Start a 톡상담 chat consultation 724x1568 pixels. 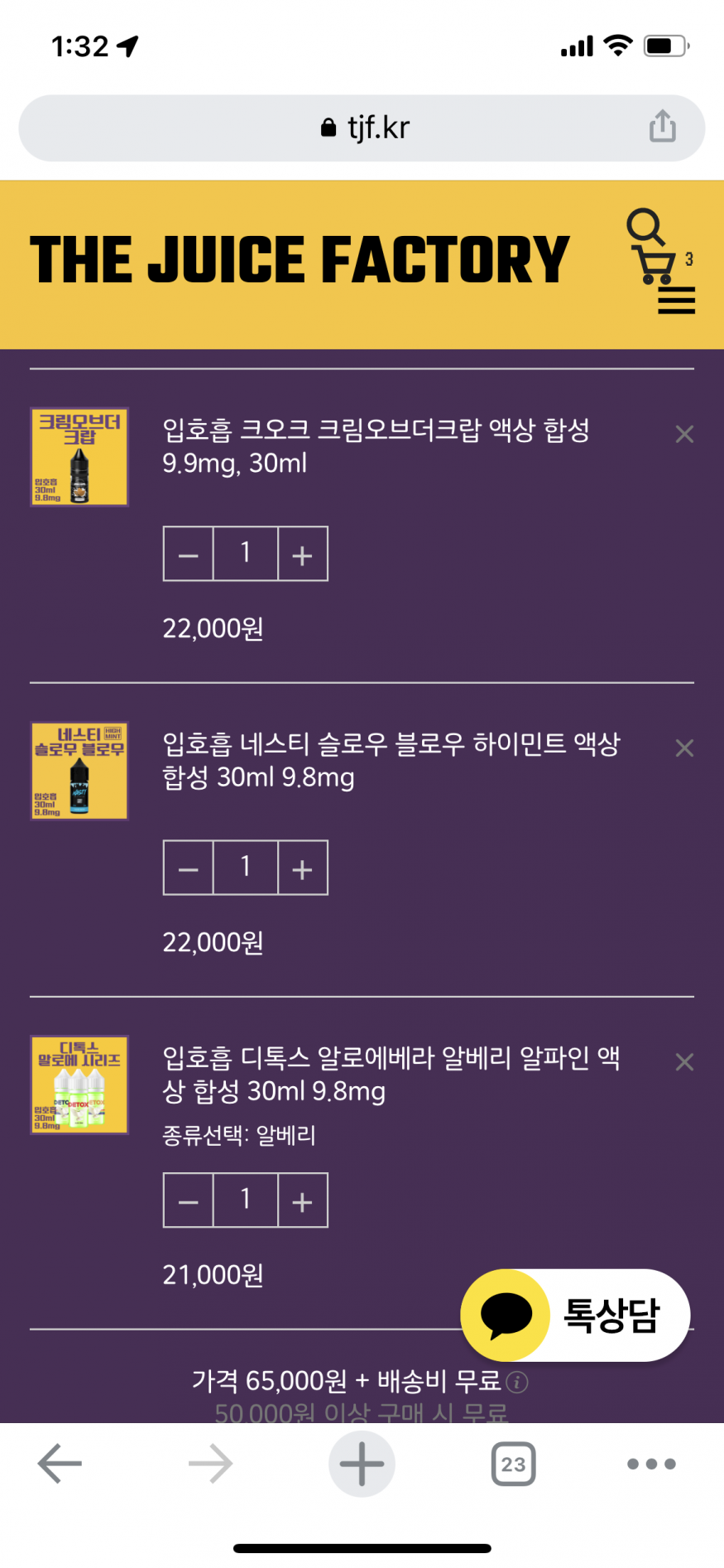point(575,1315)
